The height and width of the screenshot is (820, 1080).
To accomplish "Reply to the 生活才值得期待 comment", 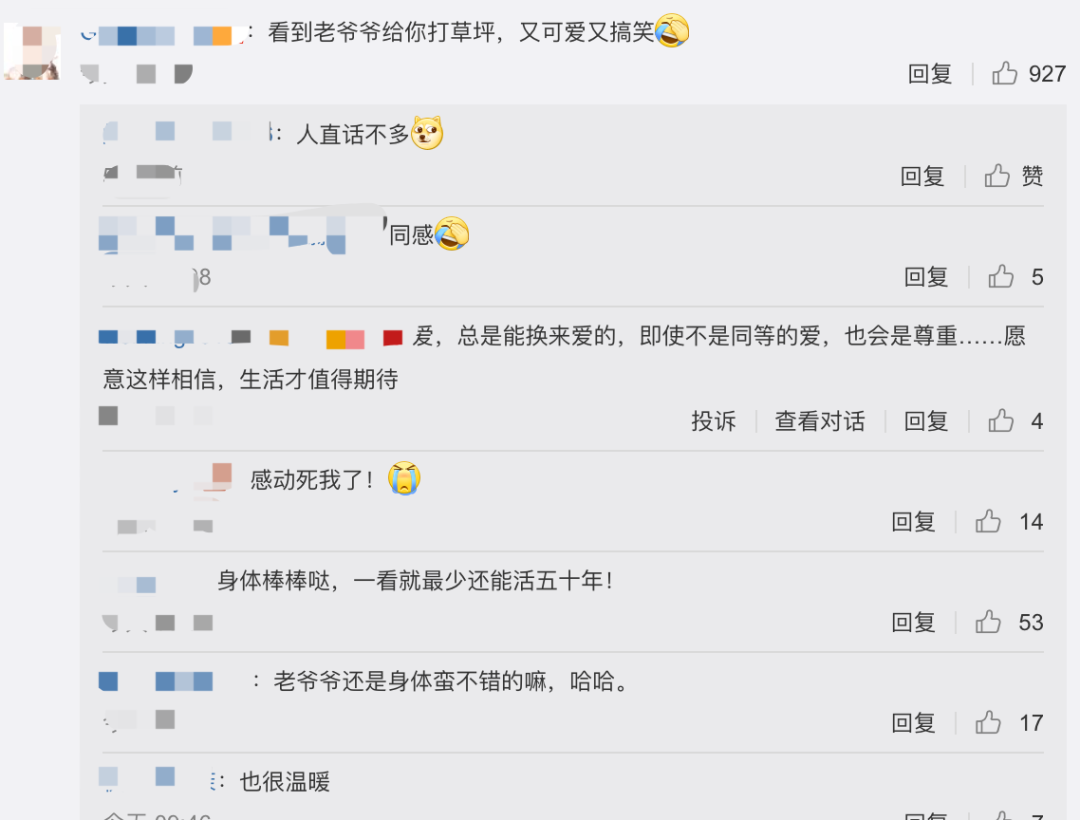I will coord(926,421).
